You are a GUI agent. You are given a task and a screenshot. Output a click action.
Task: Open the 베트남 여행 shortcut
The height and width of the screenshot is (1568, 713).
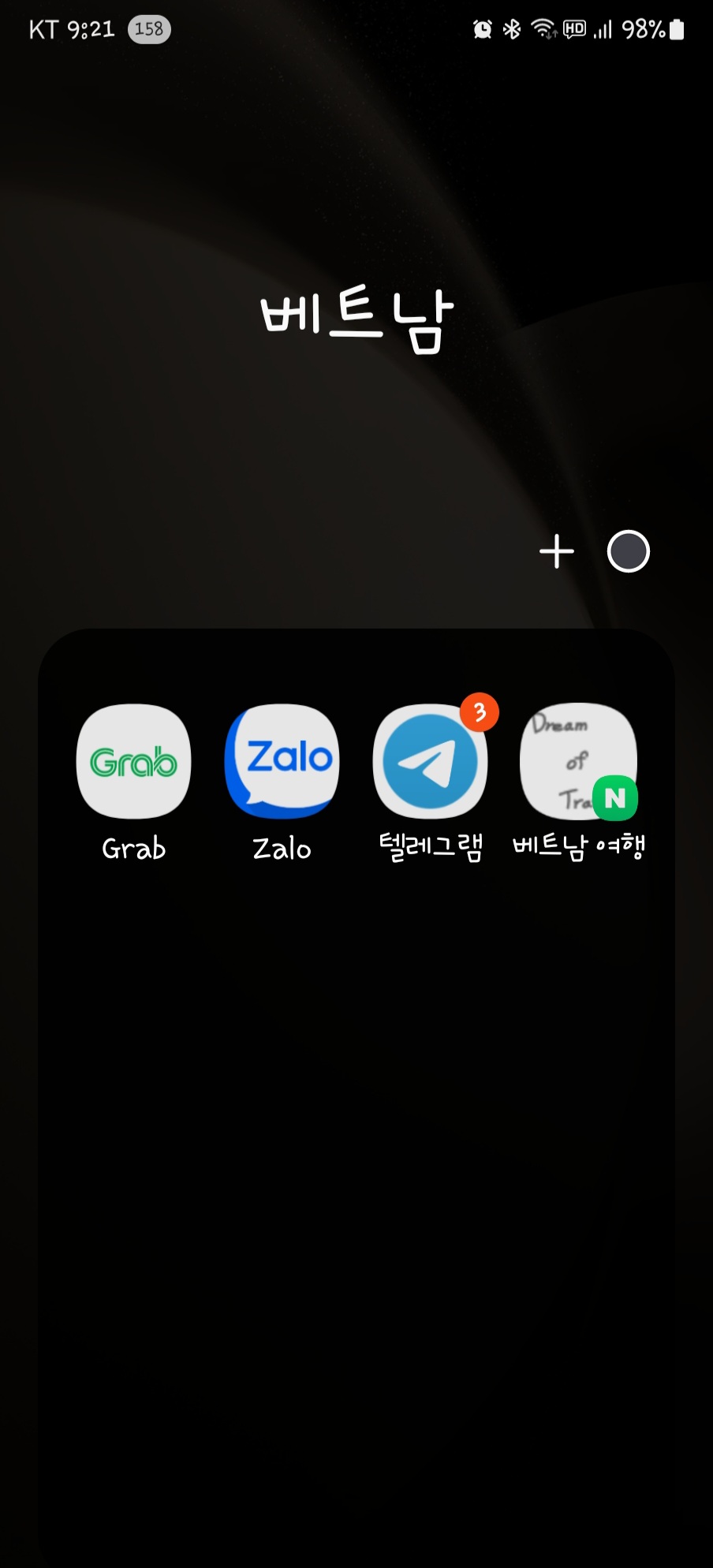[578, 762]
